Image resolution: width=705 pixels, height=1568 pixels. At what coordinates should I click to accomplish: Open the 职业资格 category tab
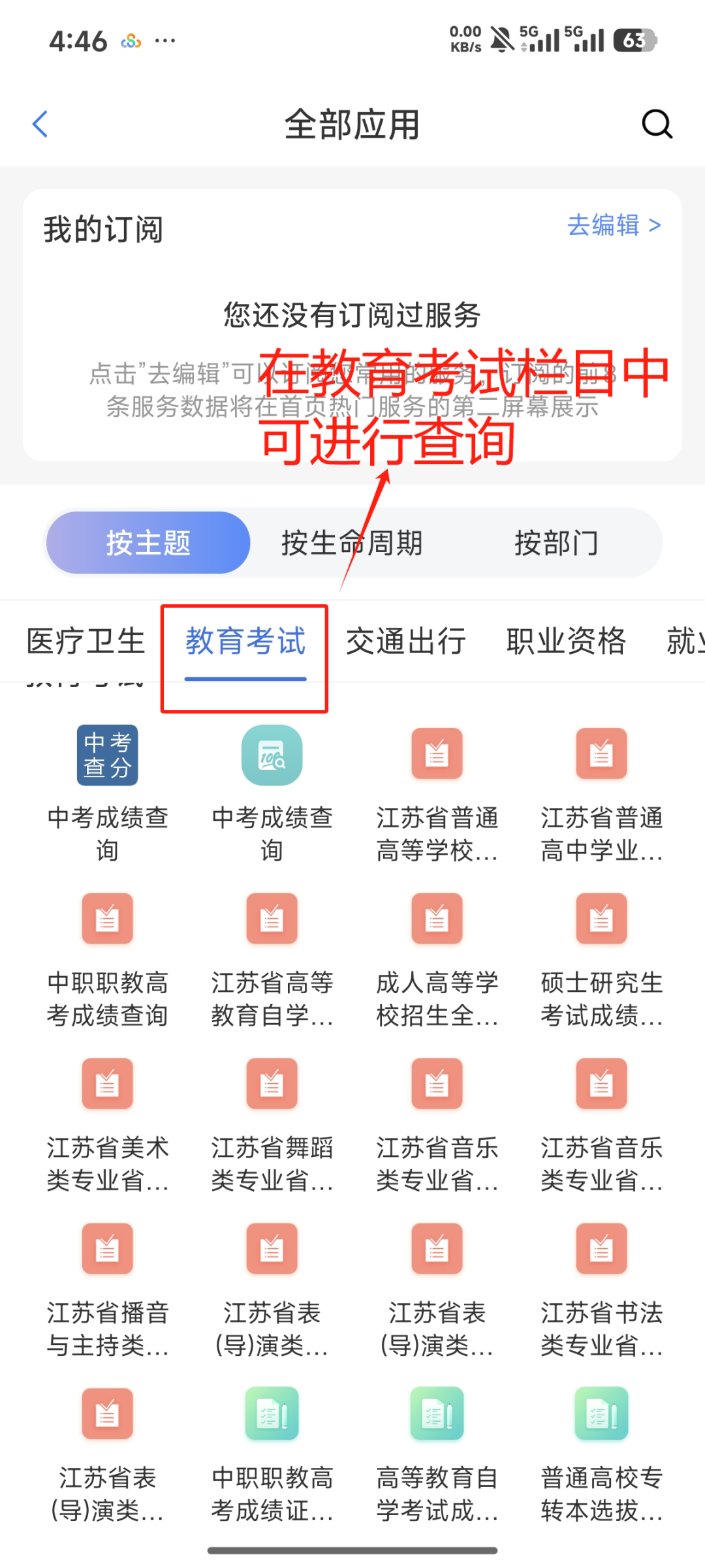566,641
